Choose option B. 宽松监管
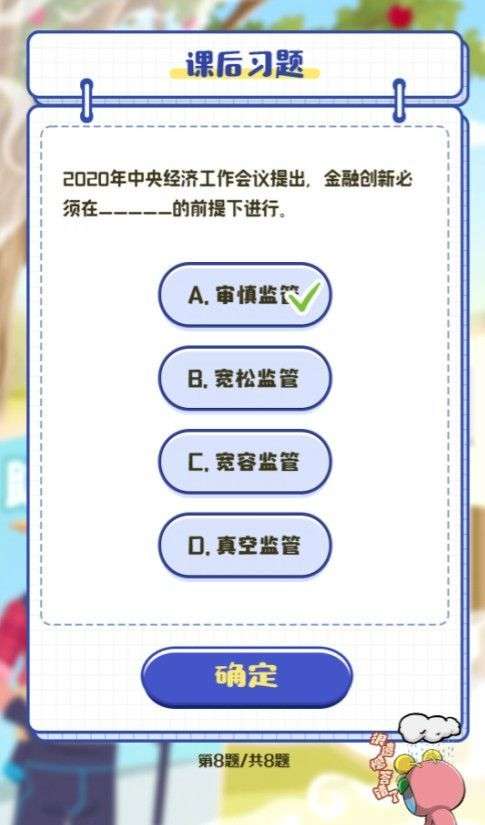This screenshot has height=825, width=485. [245, 378]
